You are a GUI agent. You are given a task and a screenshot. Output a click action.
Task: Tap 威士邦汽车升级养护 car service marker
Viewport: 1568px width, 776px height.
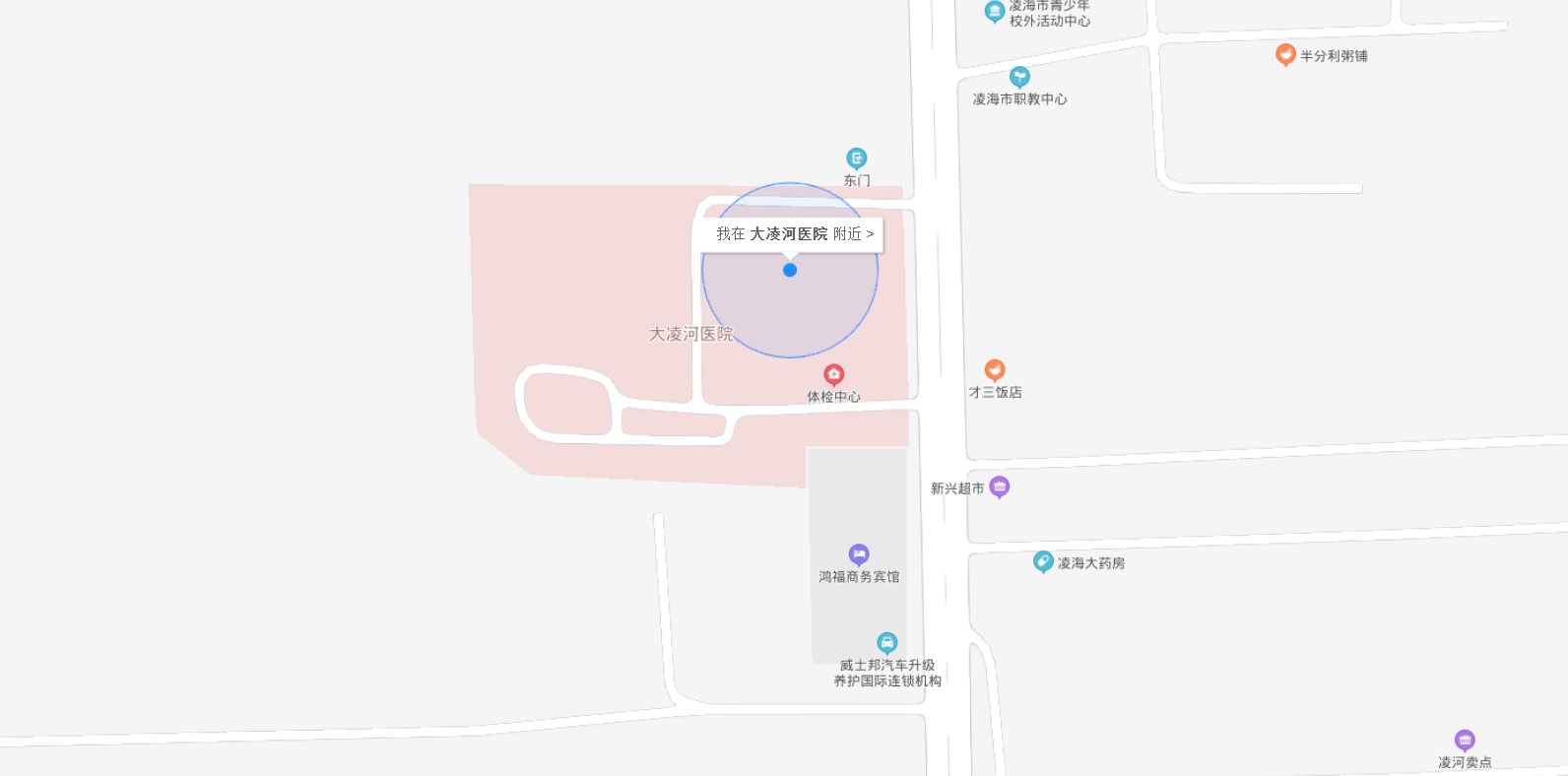(x=887, y=643)
